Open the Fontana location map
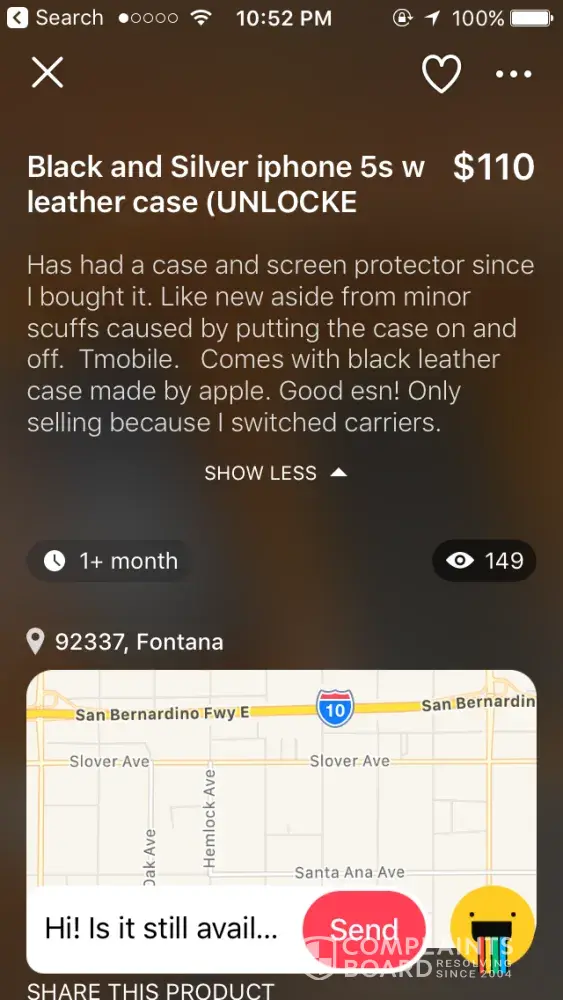 [281, 777]
